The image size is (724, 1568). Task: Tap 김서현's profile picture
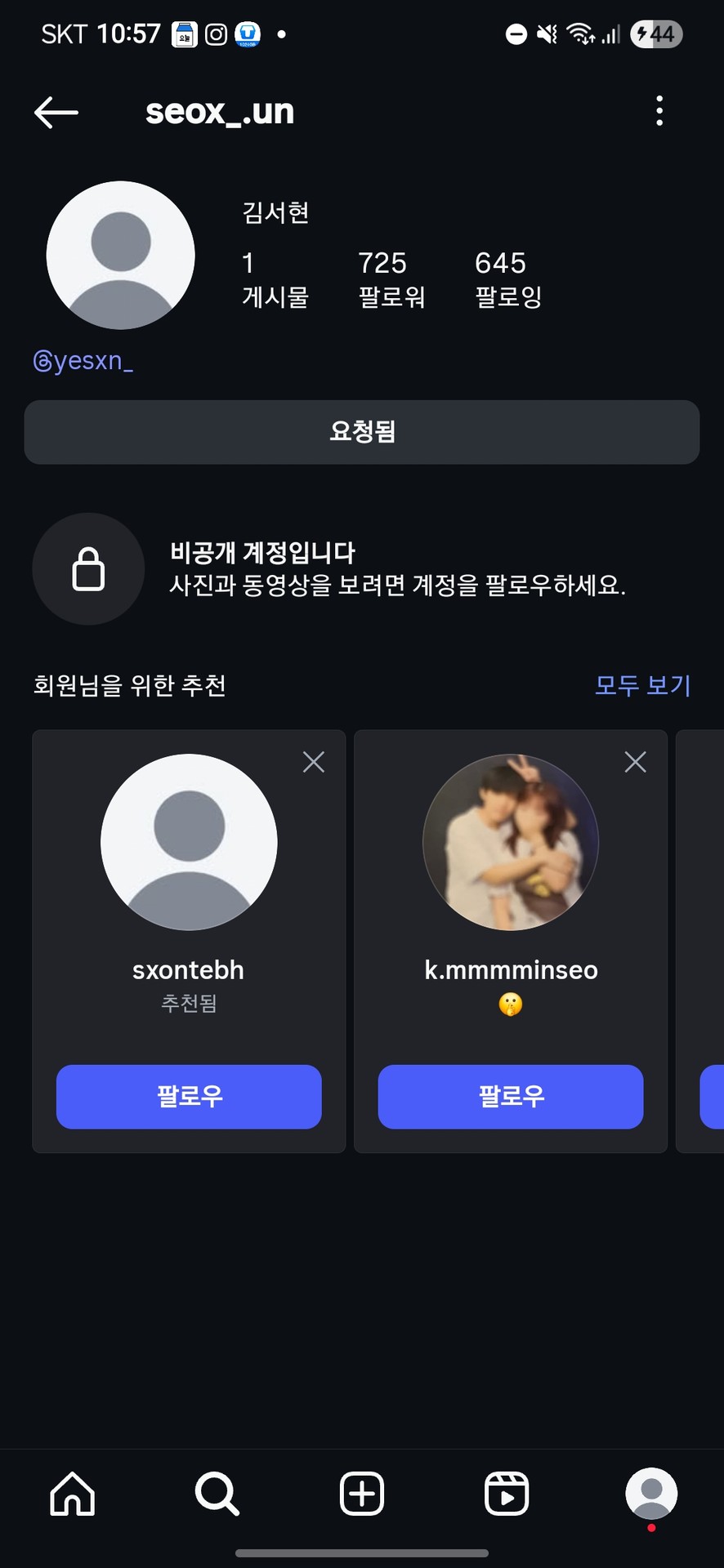121,256
